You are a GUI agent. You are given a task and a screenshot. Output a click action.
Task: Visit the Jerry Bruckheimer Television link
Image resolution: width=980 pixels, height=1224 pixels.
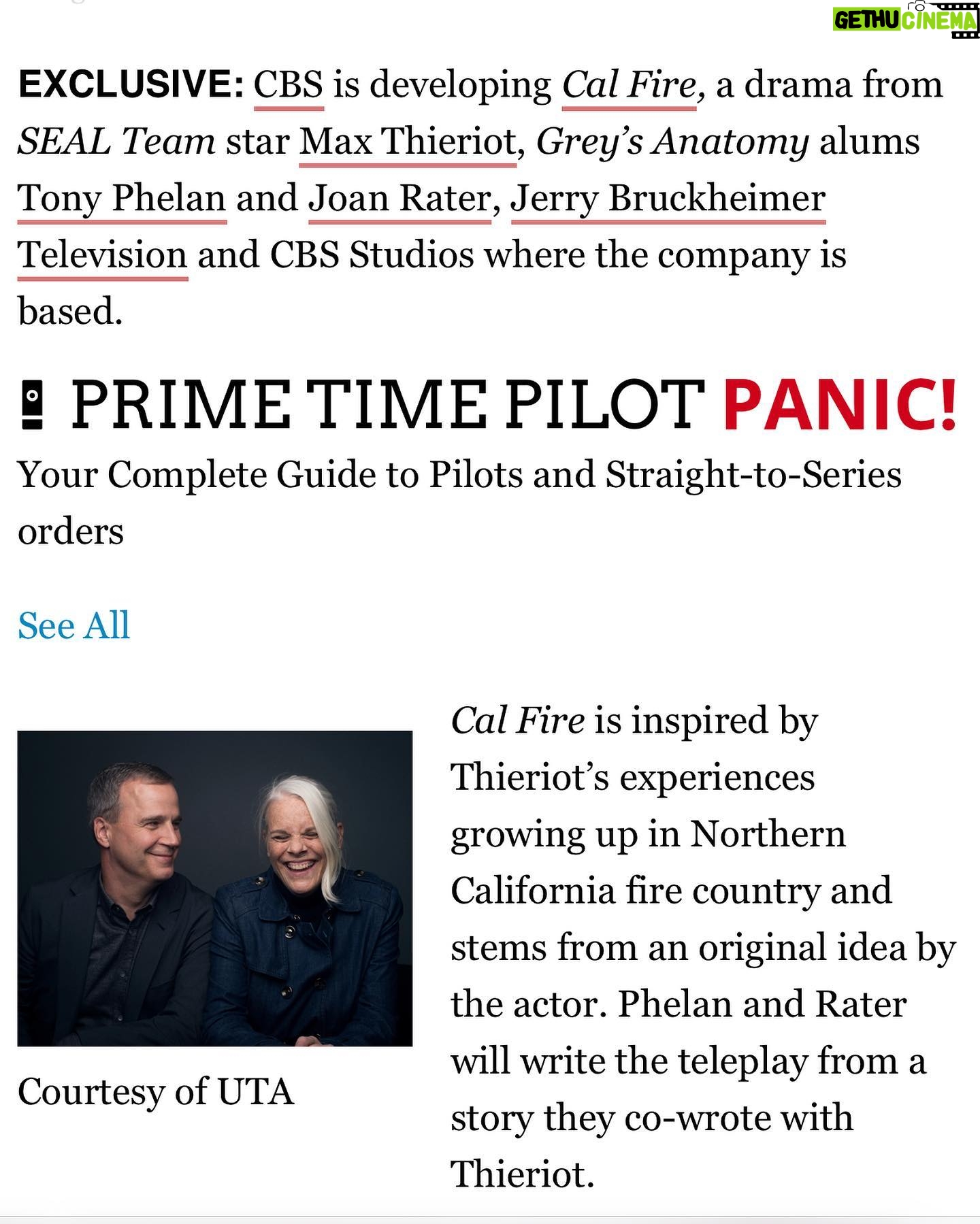pos(668,199)
